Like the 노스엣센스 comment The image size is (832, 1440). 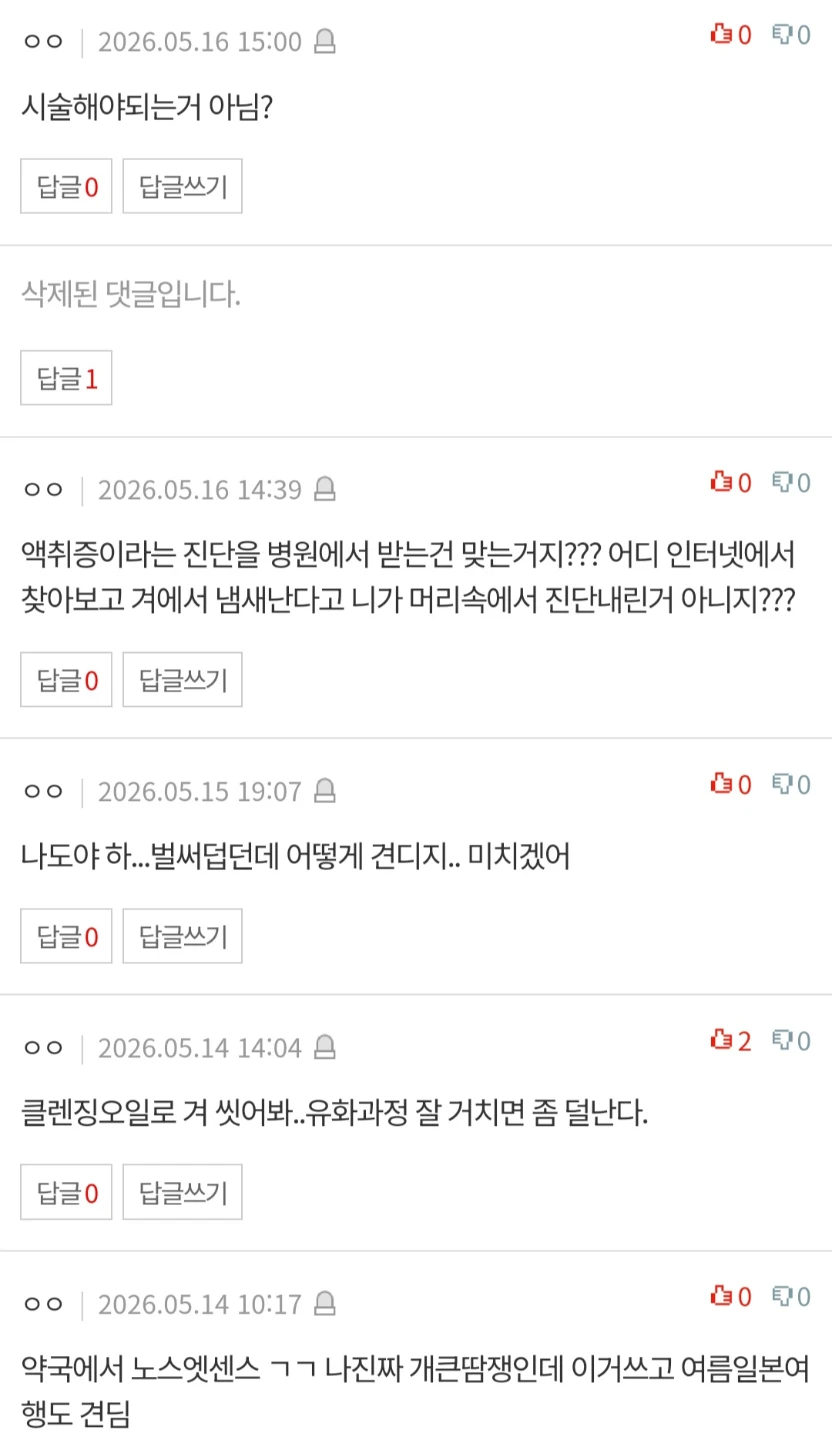tap(730, 1297)
